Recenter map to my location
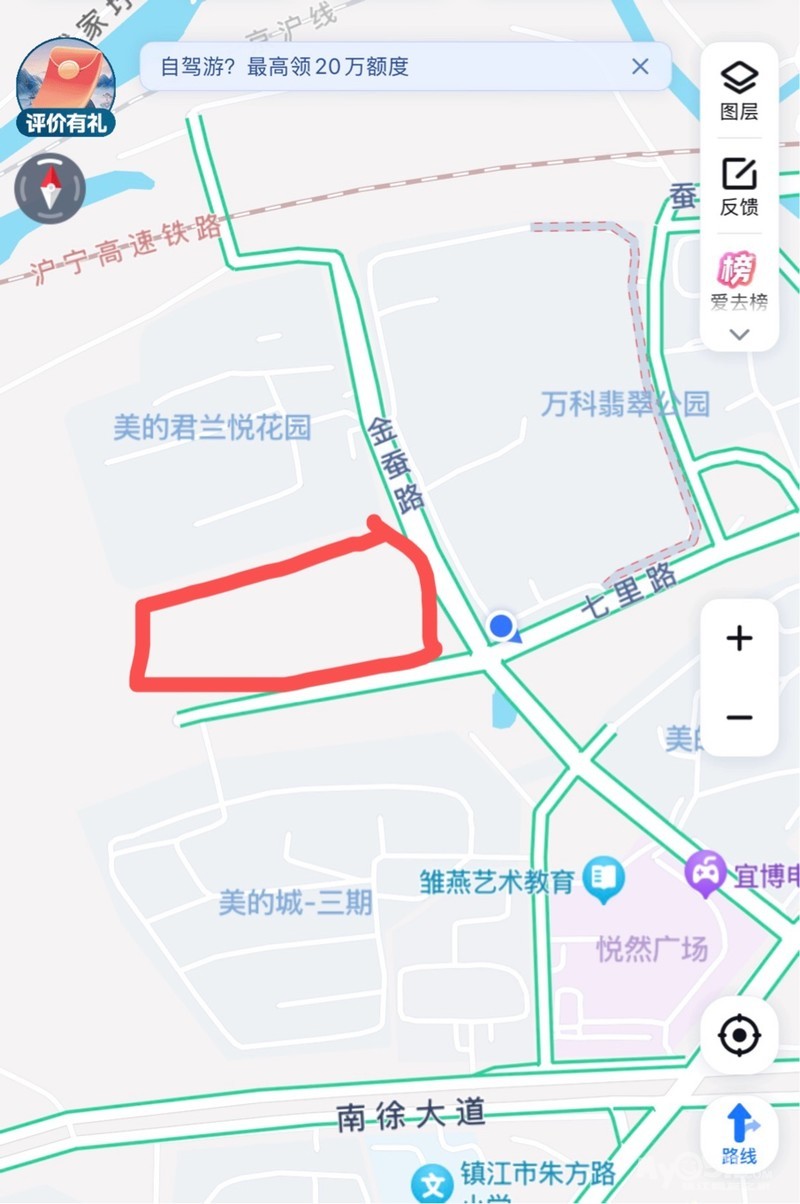The image size is (800, 1204). click(739, 1036)
